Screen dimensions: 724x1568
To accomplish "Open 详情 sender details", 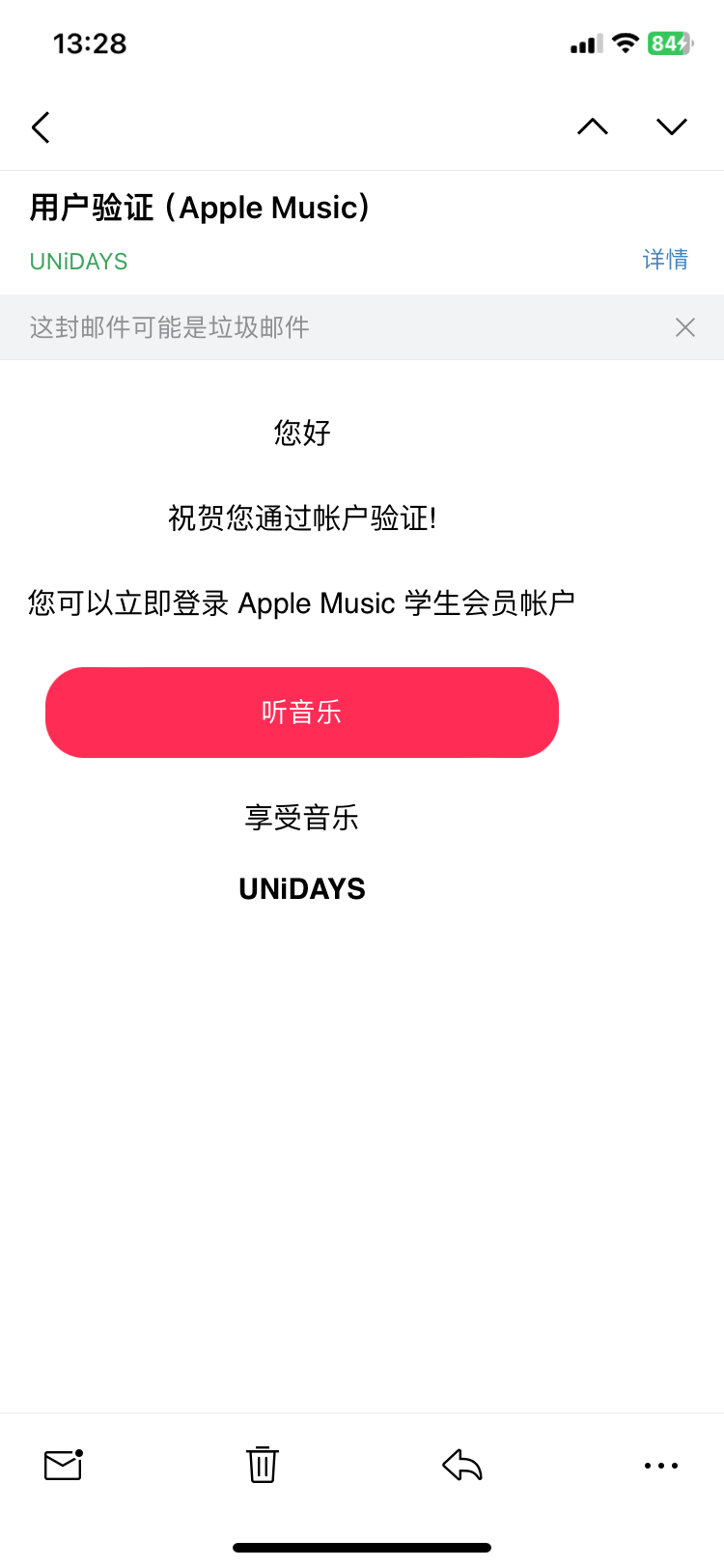I will [x=665, y=260].
